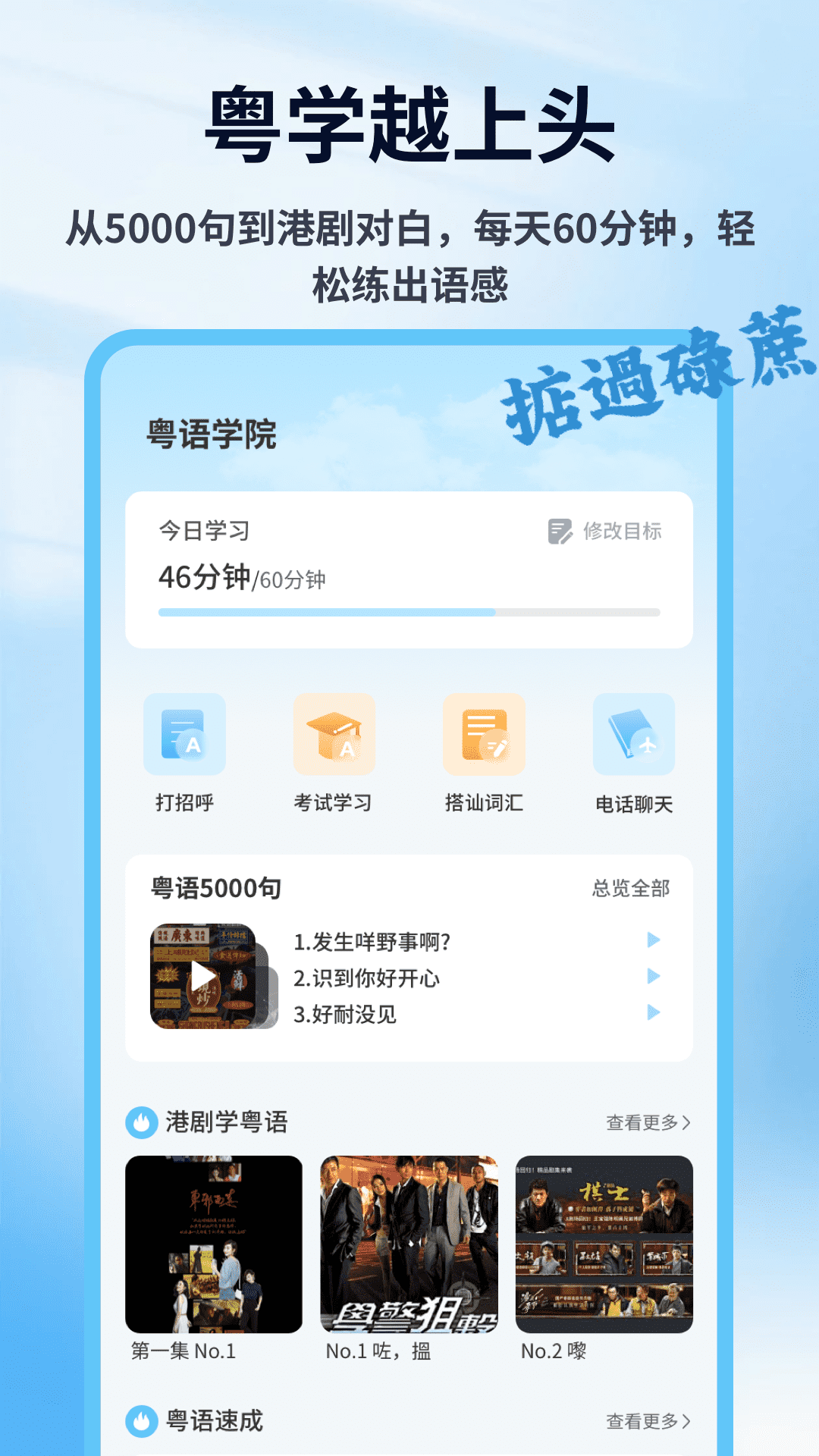Select the 考试学习 exam study icon
The width and height of the screenshot is (819, 1456).
click(334, 734)
